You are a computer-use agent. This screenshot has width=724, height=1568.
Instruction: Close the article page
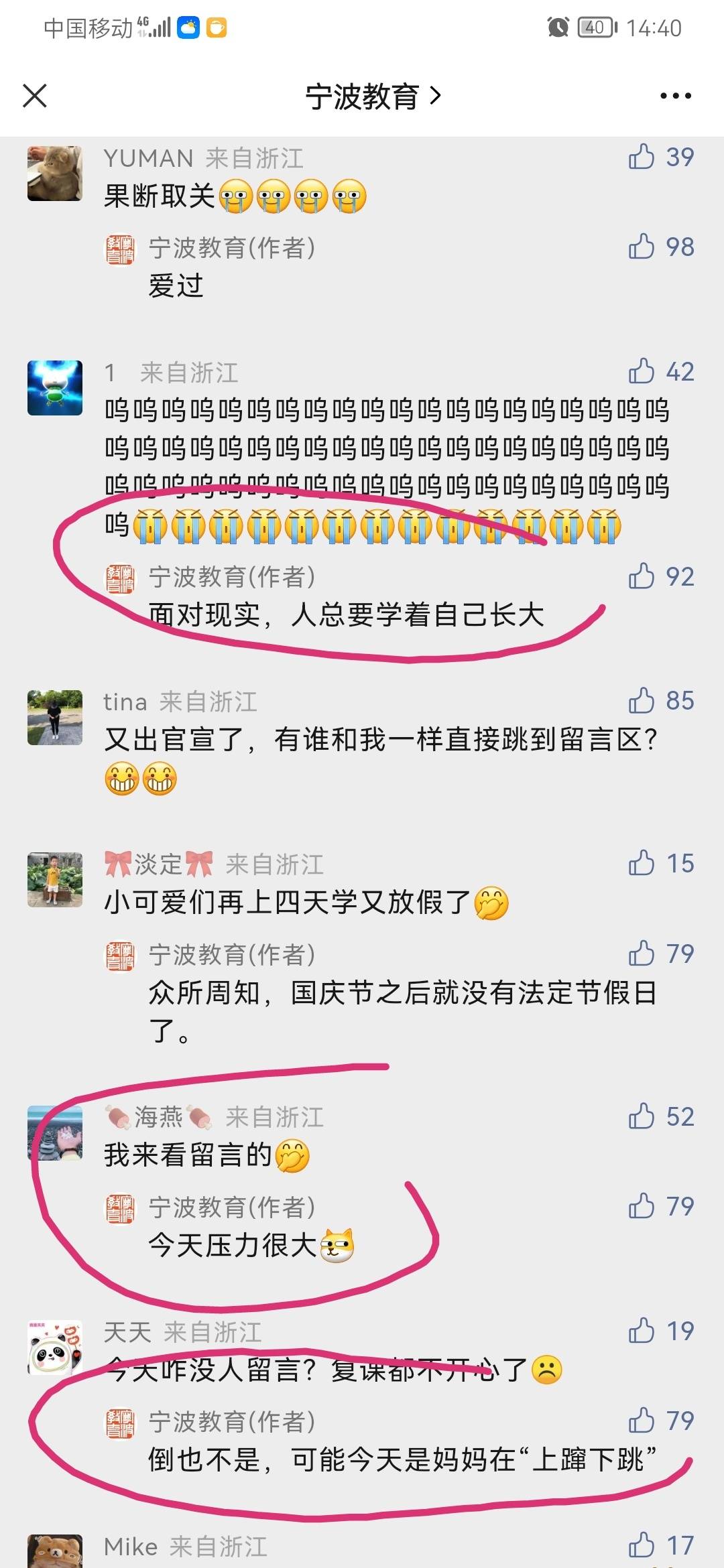click(x=35, y=96)
